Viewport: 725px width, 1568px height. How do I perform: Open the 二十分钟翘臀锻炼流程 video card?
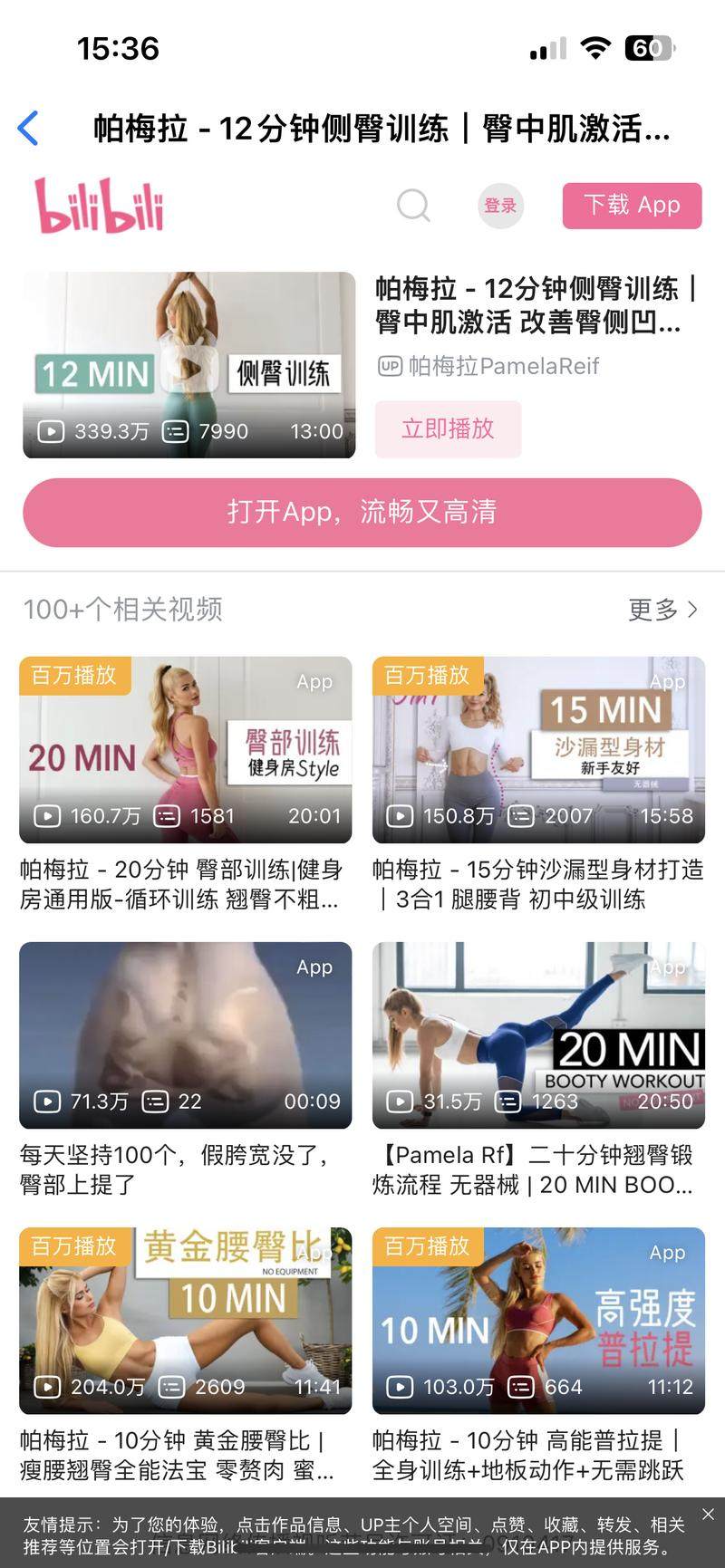(538, 1035)
